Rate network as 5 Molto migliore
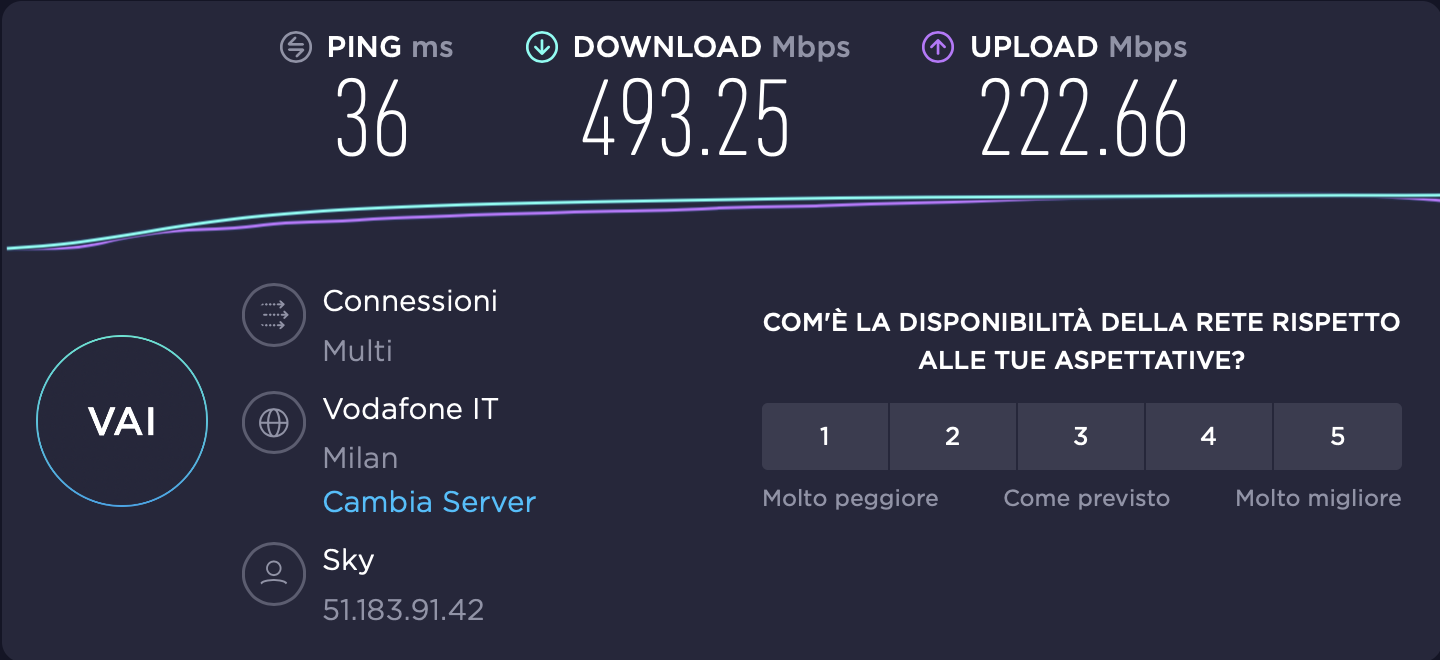 [1337, 436]
